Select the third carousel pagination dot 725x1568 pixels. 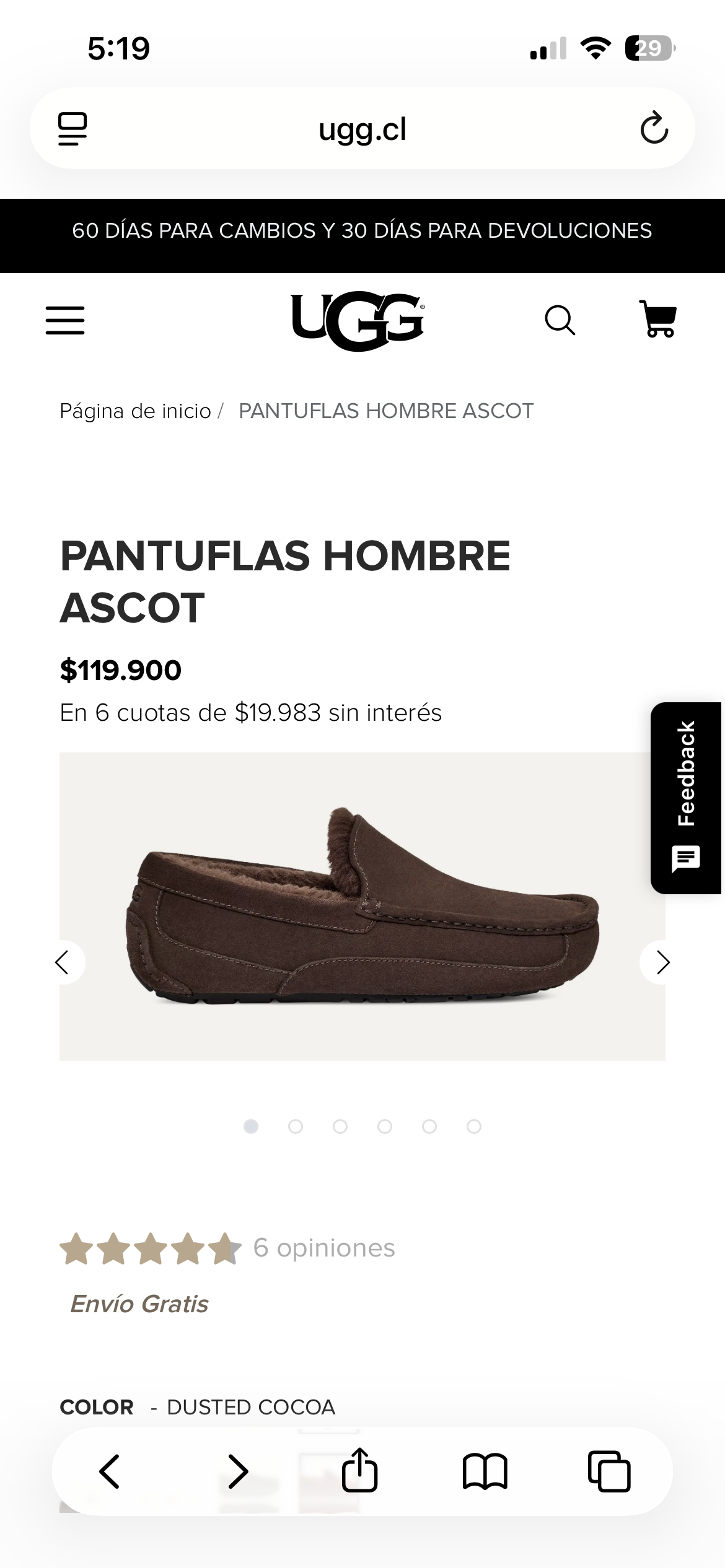tap(340, 1126)
